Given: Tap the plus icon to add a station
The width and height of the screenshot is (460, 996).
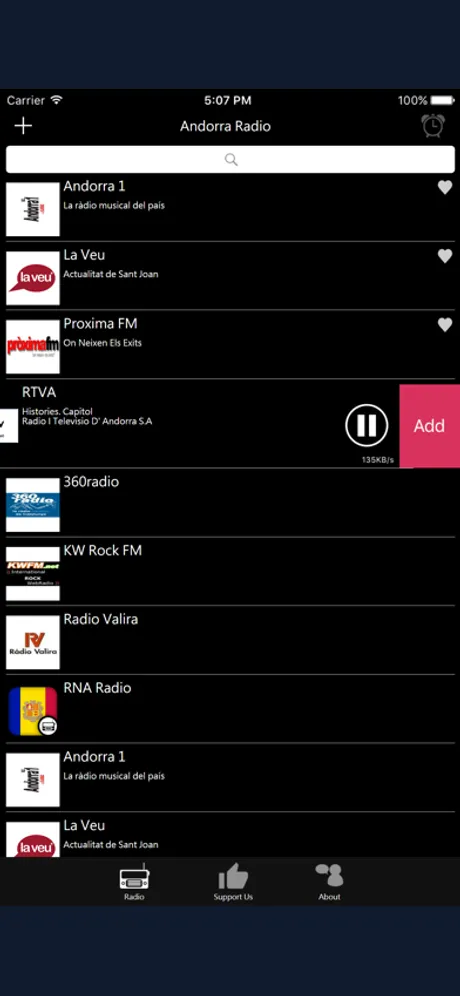Looking at the screenshot, I should [23, 126].
